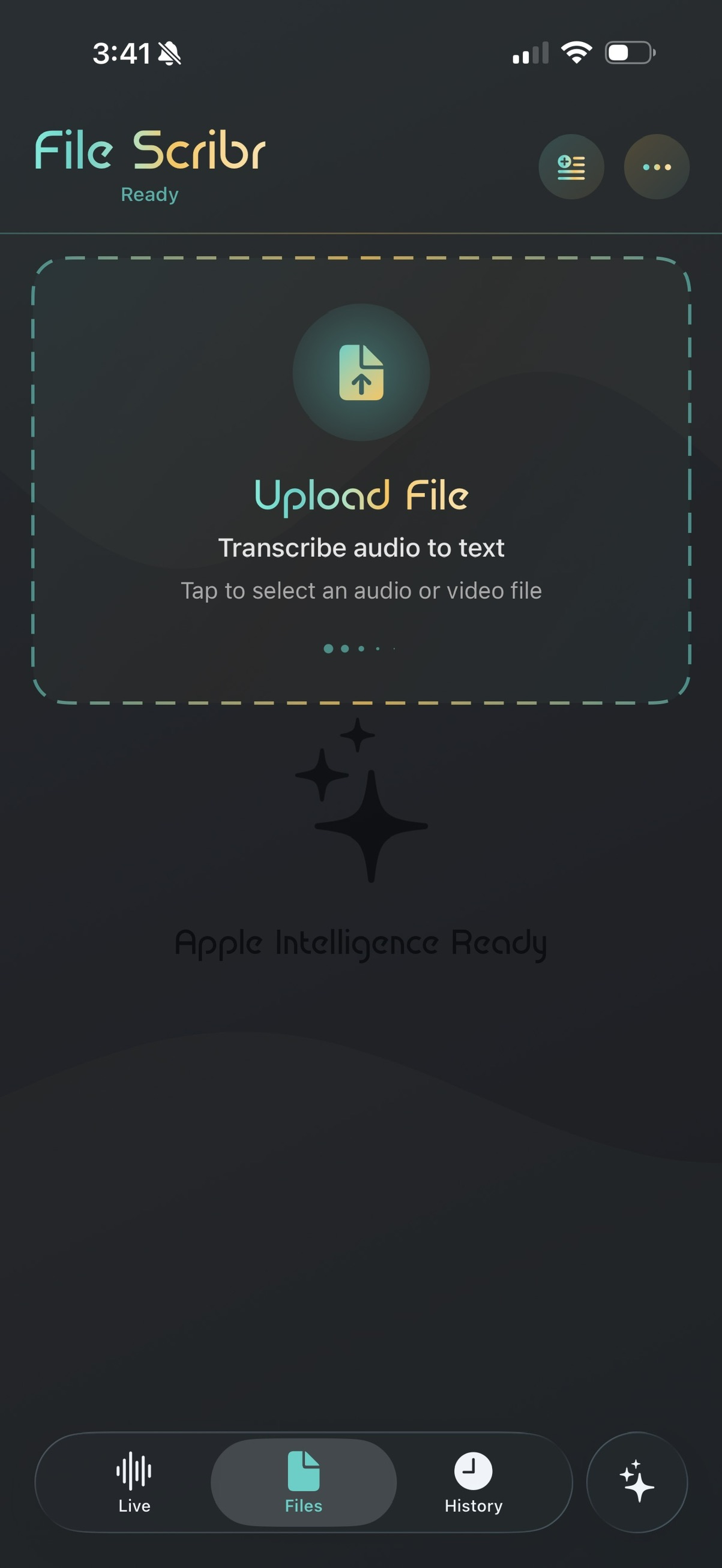Screen dimensions: 722x1568
Task: Tap the Upload File card
Action: [361, 480]
